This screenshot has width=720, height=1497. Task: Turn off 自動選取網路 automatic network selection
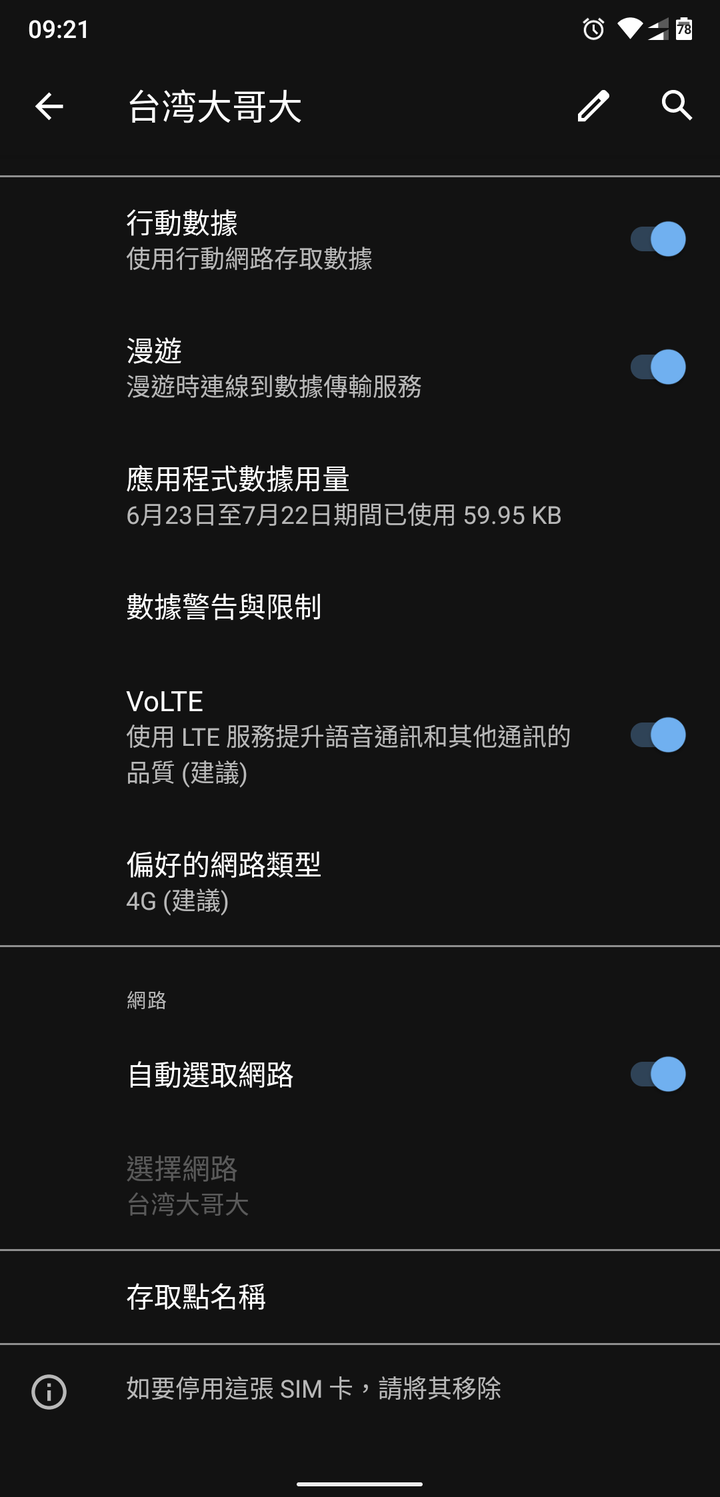659,1073
